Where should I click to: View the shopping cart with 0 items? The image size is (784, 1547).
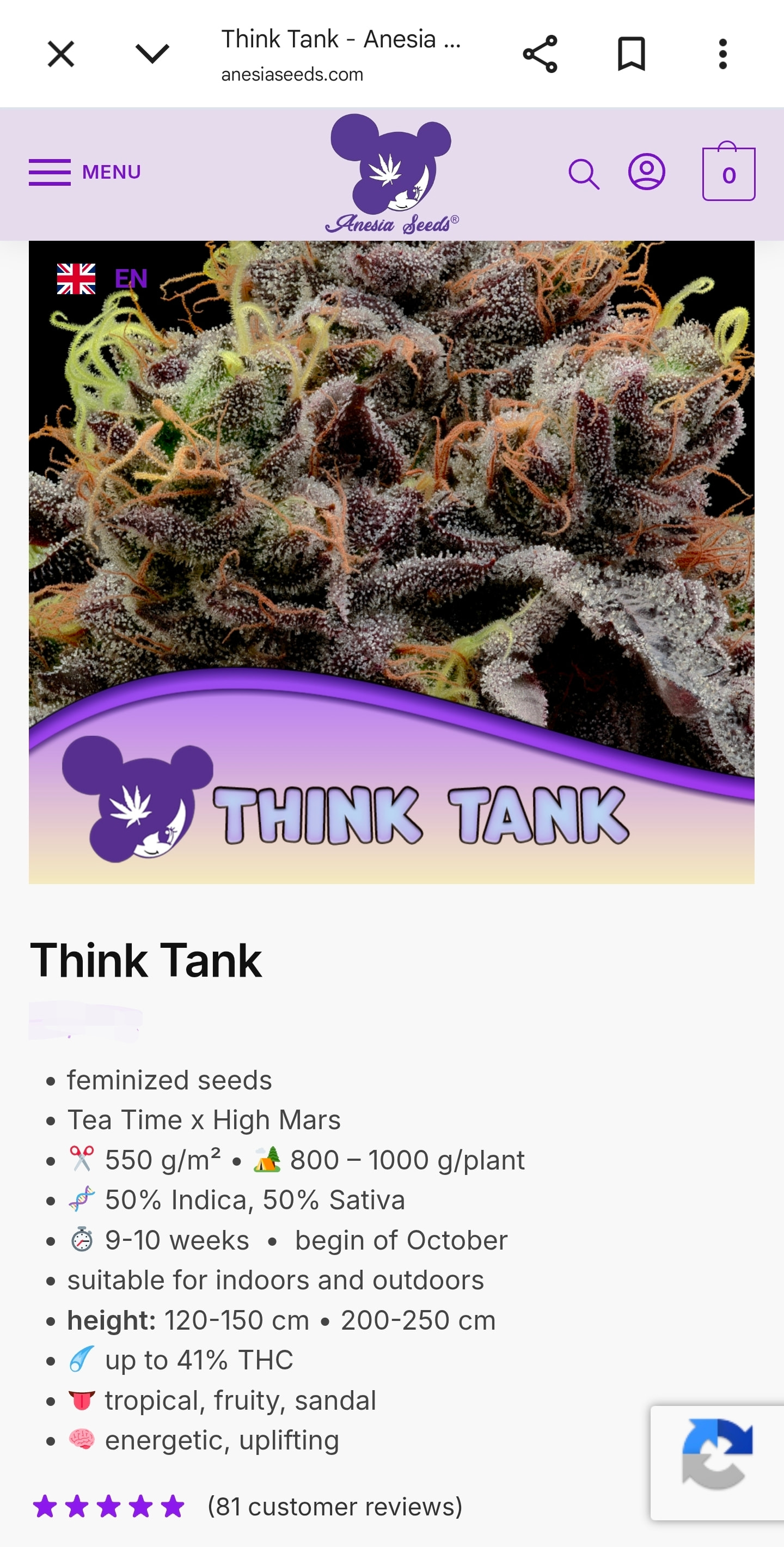(x=728, y=174)
